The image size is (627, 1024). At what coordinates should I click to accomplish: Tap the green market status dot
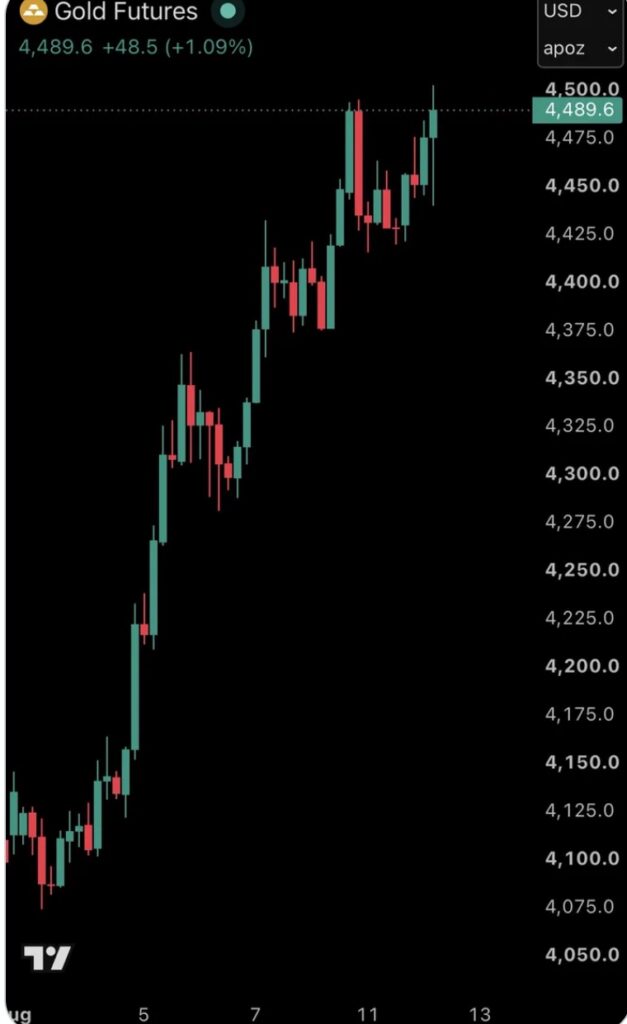228,11
